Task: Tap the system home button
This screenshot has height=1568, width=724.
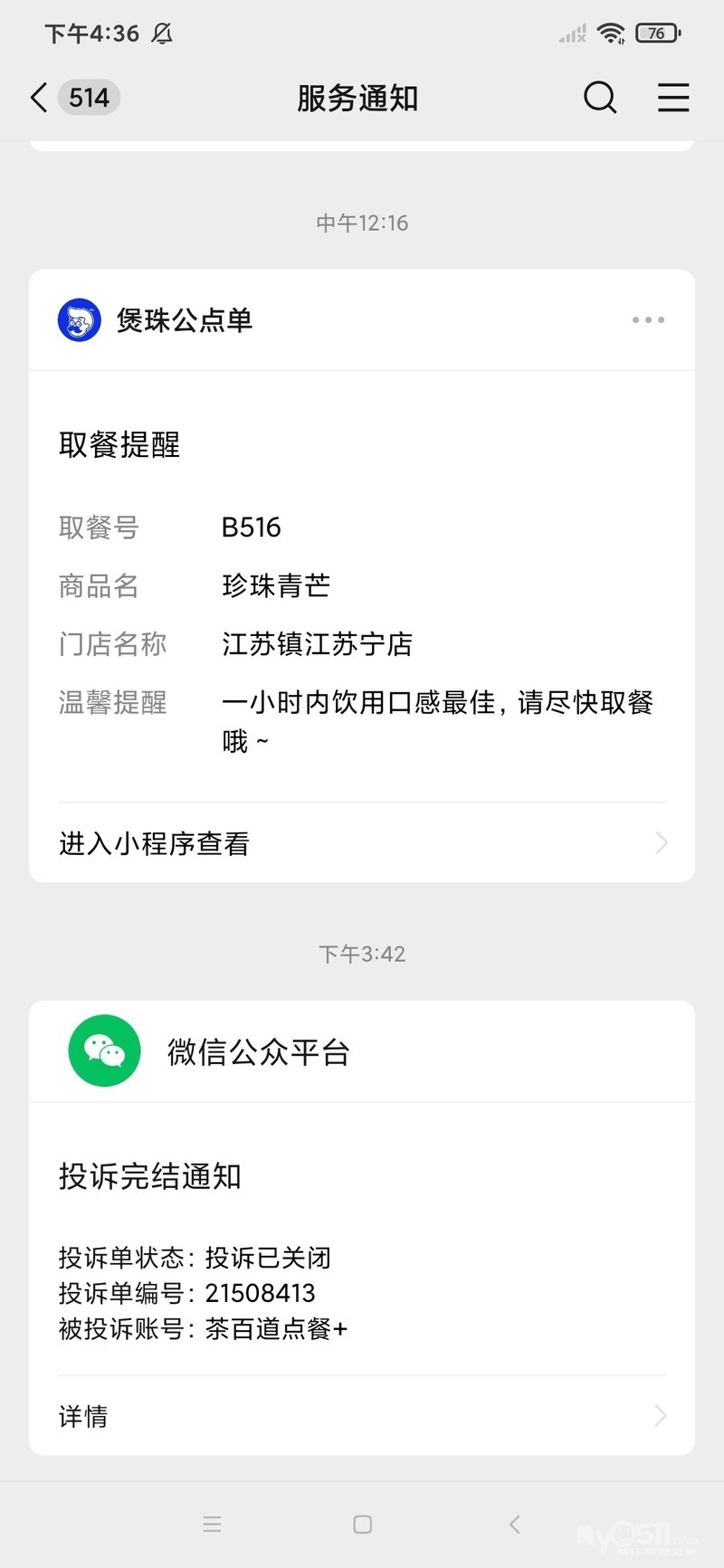Action: (x=362, y=1525)
